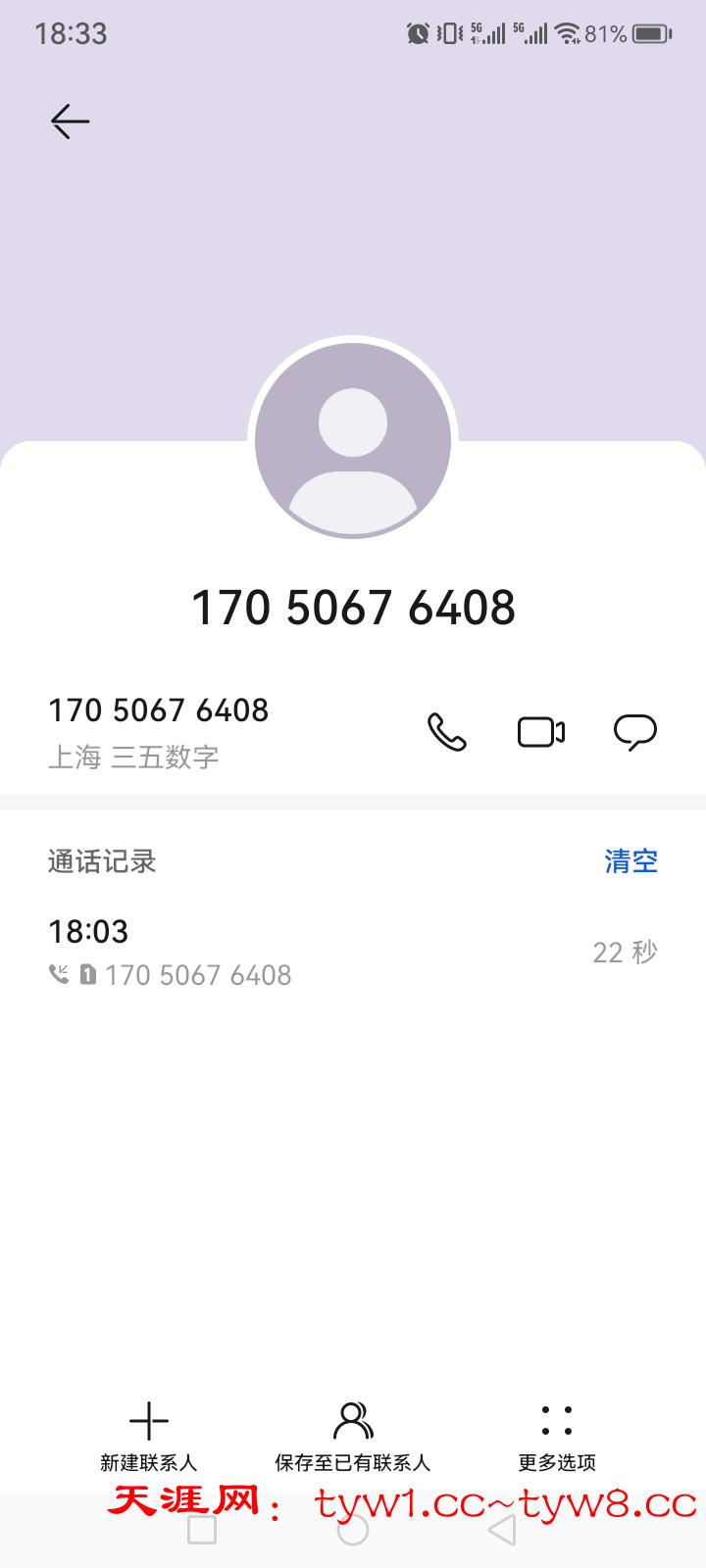Open the 18:03 call record entry
The height and width of the screenshot is (1568, 706).
pos(353,952)
